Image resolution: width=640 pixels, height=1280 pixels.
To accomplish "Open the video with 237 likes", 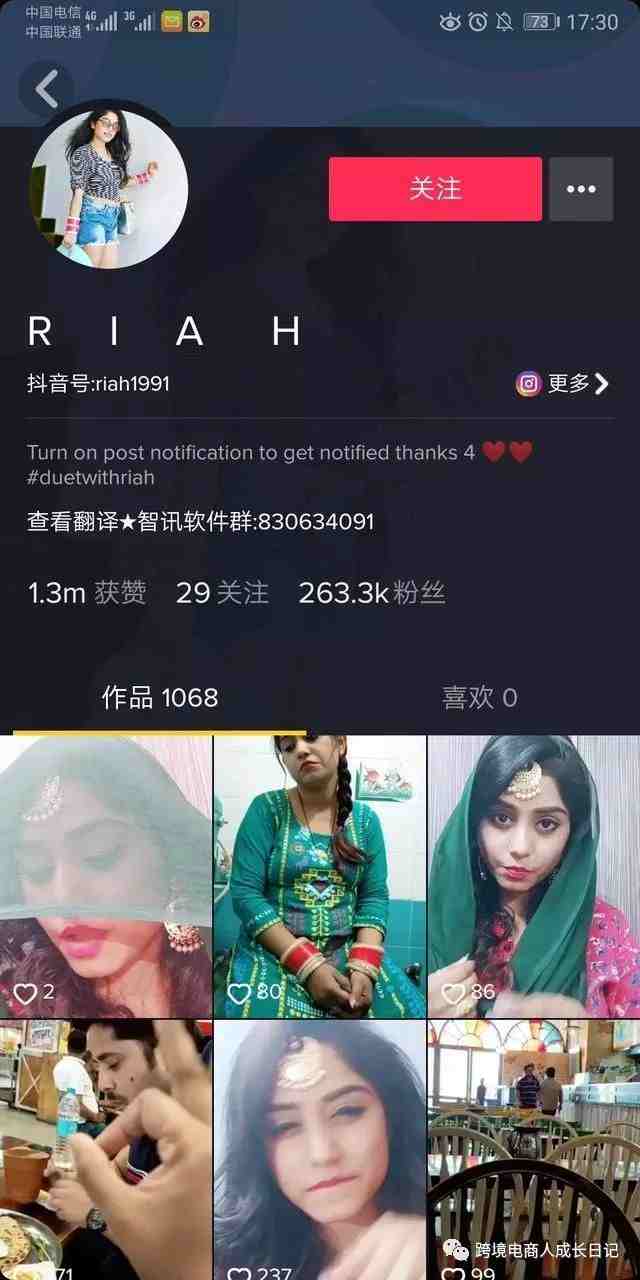I will tap(320, 1150).
